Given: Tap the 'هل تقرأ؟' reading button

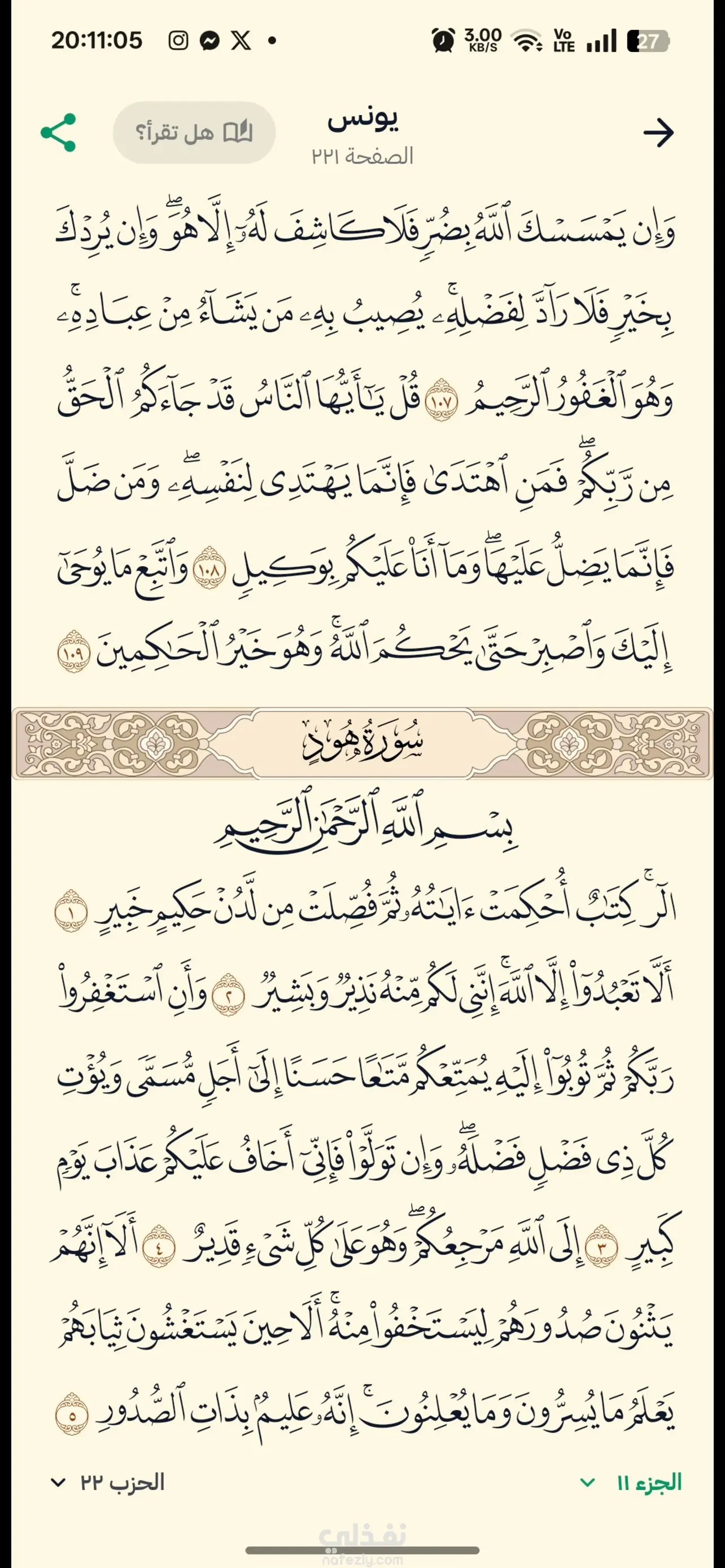Looking at the screenshot, I should pyautogui.click(x=194, y=132).
